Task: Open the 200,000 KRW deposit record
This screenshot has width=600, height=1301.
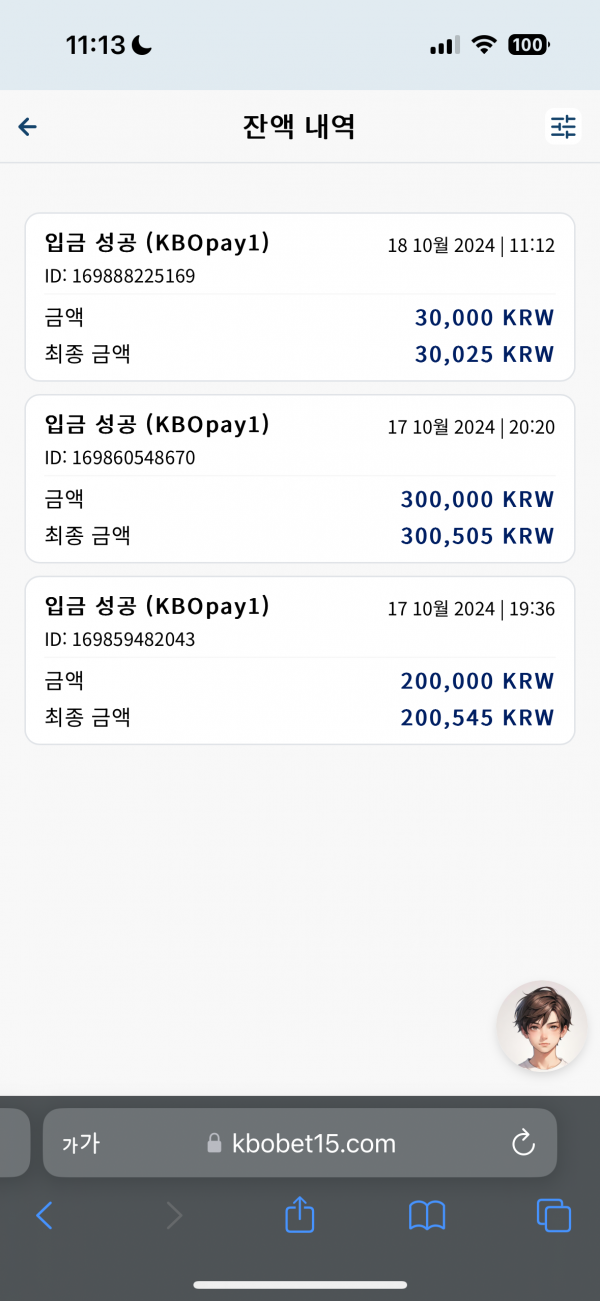Action: coord(300,660)
